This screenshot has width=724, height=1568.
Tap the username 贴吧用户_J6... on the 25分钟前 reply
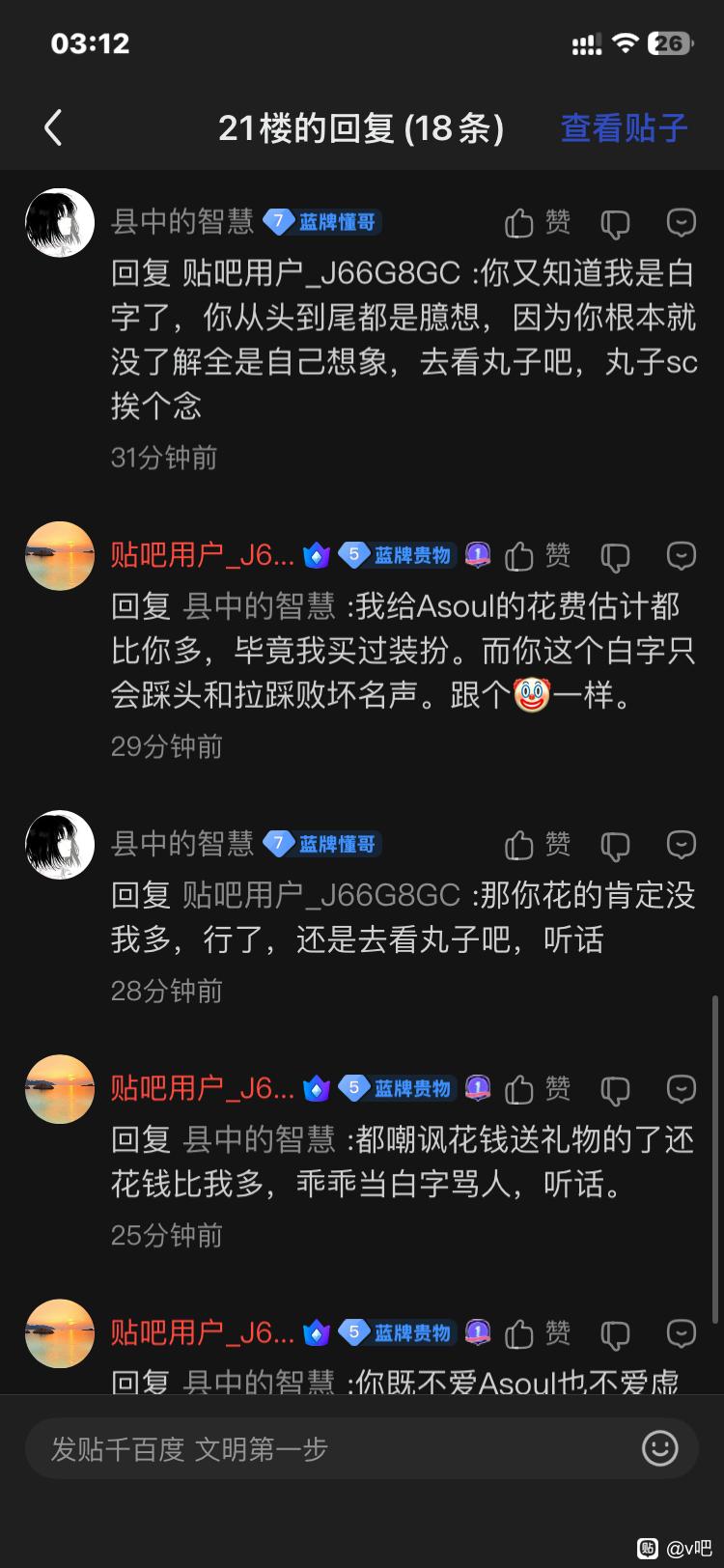203,1088
